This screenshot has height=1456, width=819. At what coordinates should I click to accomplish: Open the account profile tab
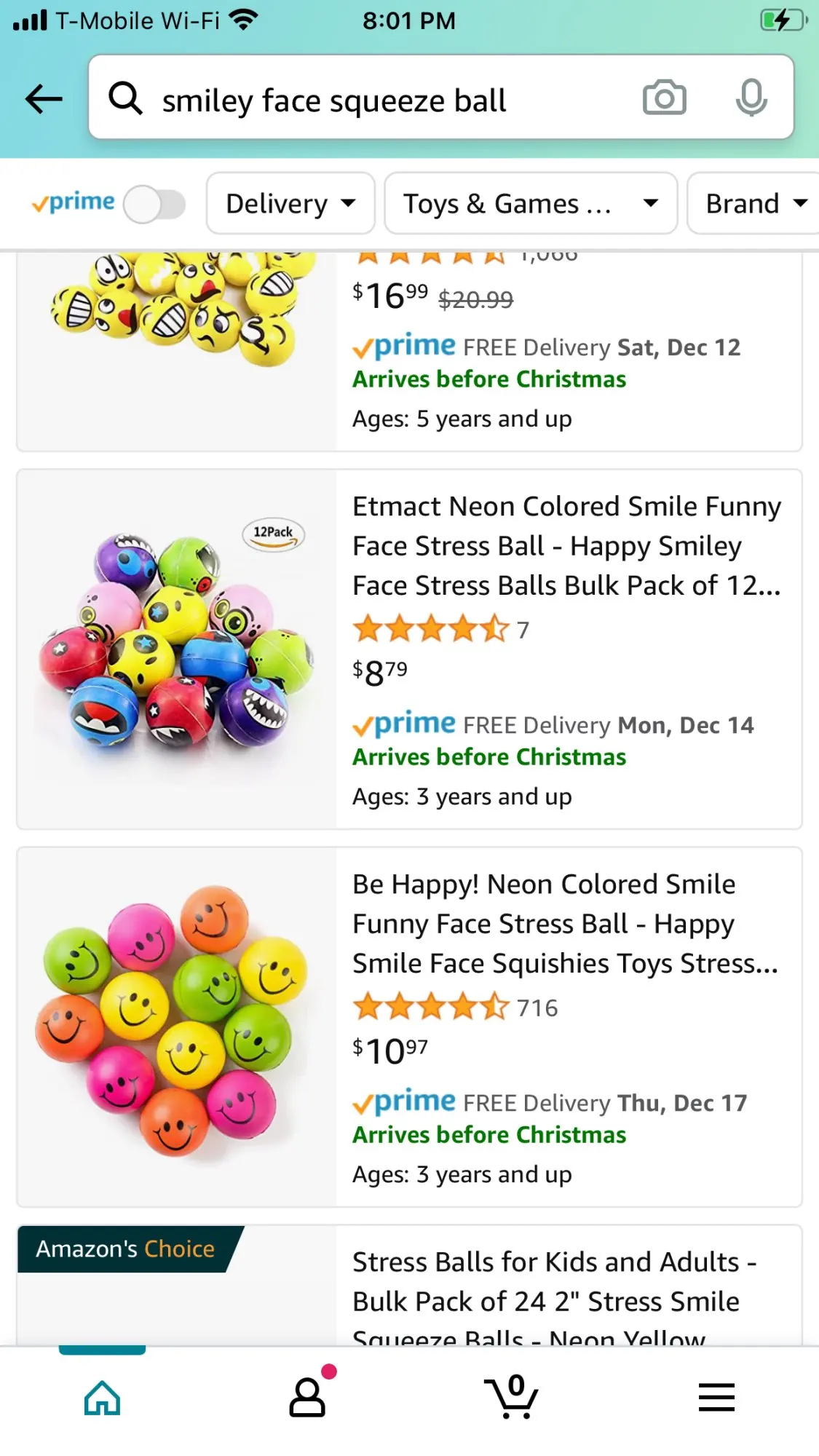[x=308, y=1398]
